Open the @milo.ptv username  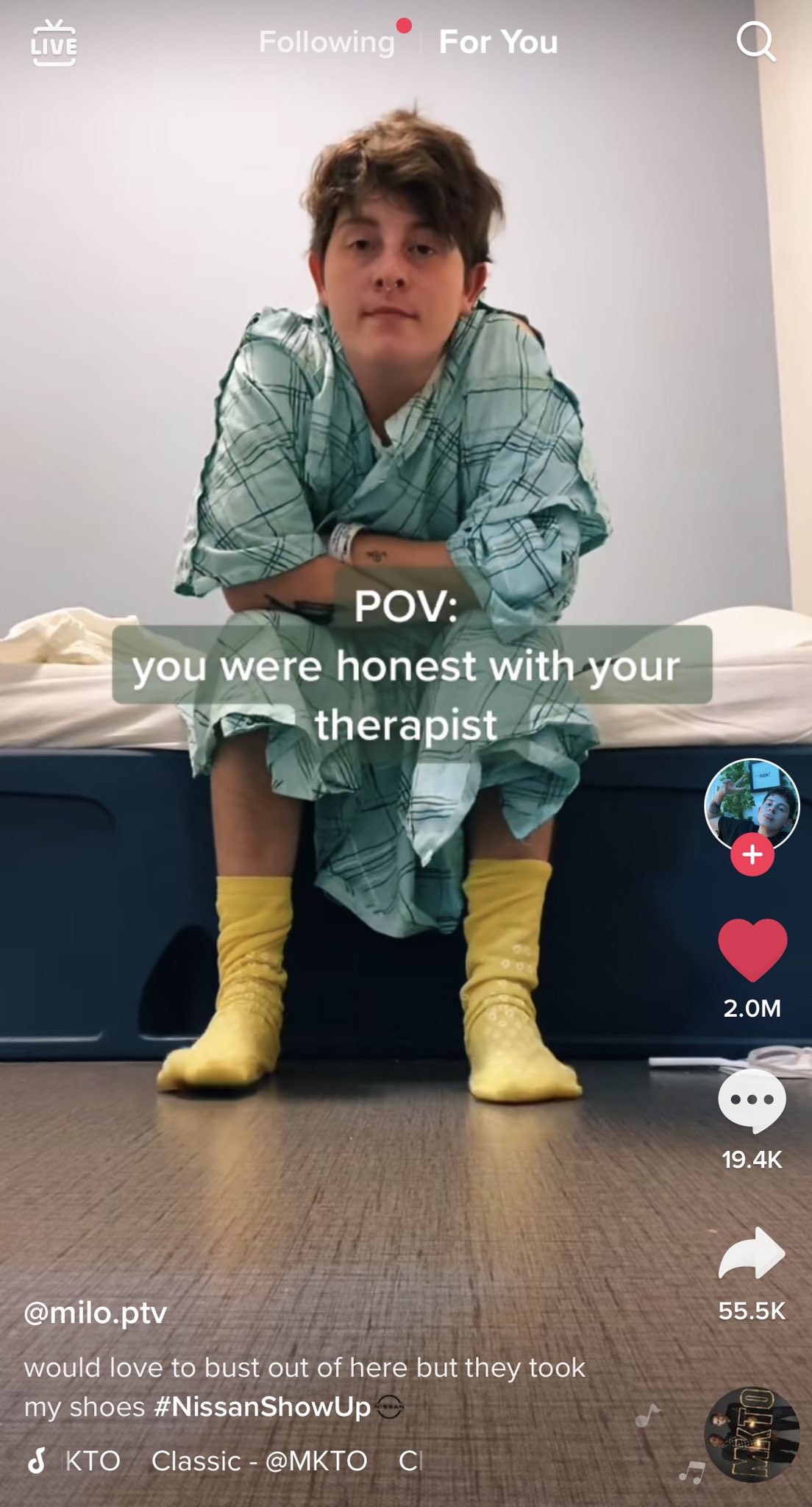(x=96, y=1313)
